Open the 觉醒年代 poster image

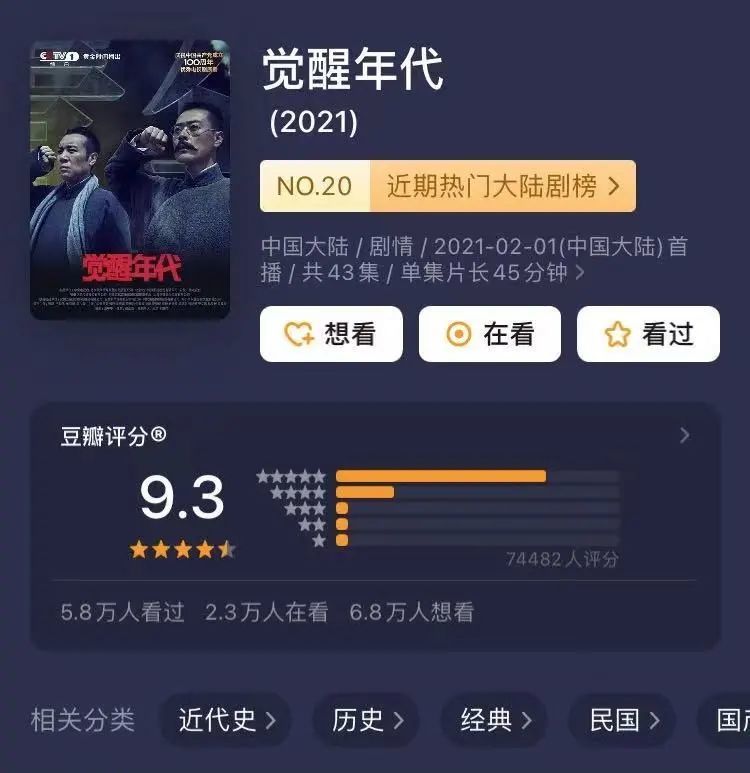(130, 180)
